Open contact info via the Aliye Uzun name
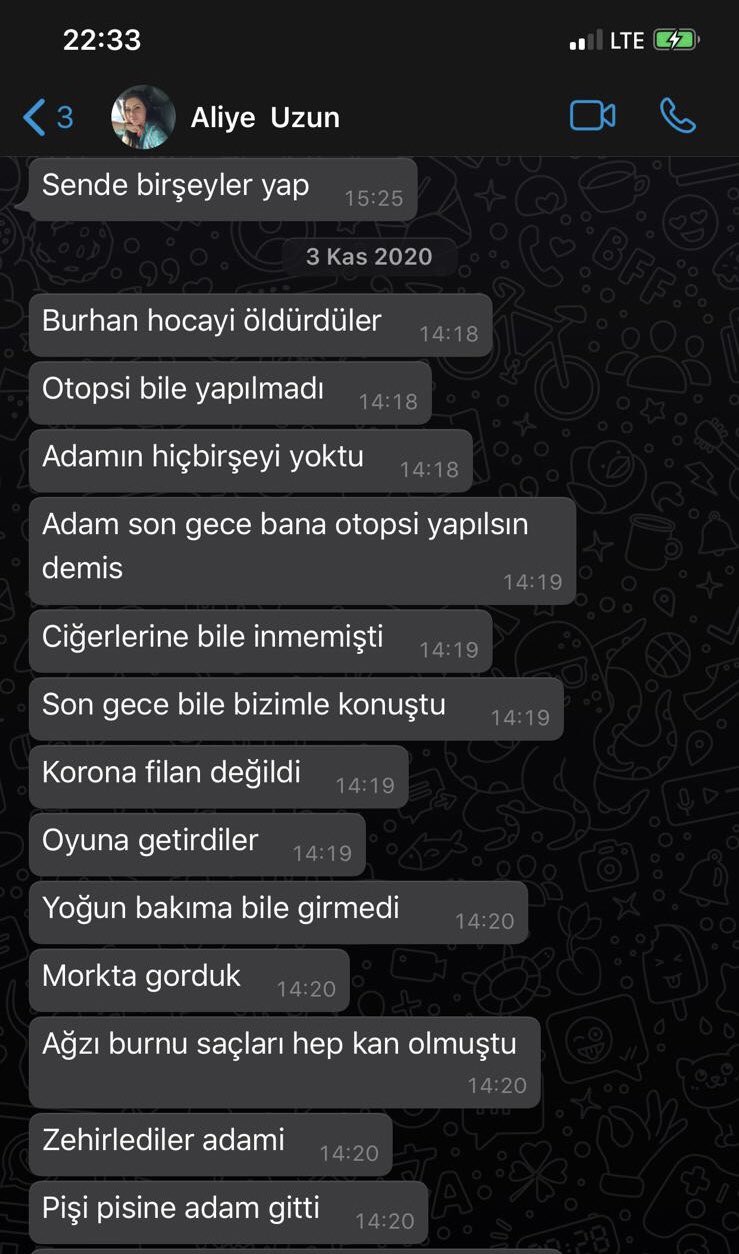Viewport: 739px width, 1254px height. pos(265,118)
